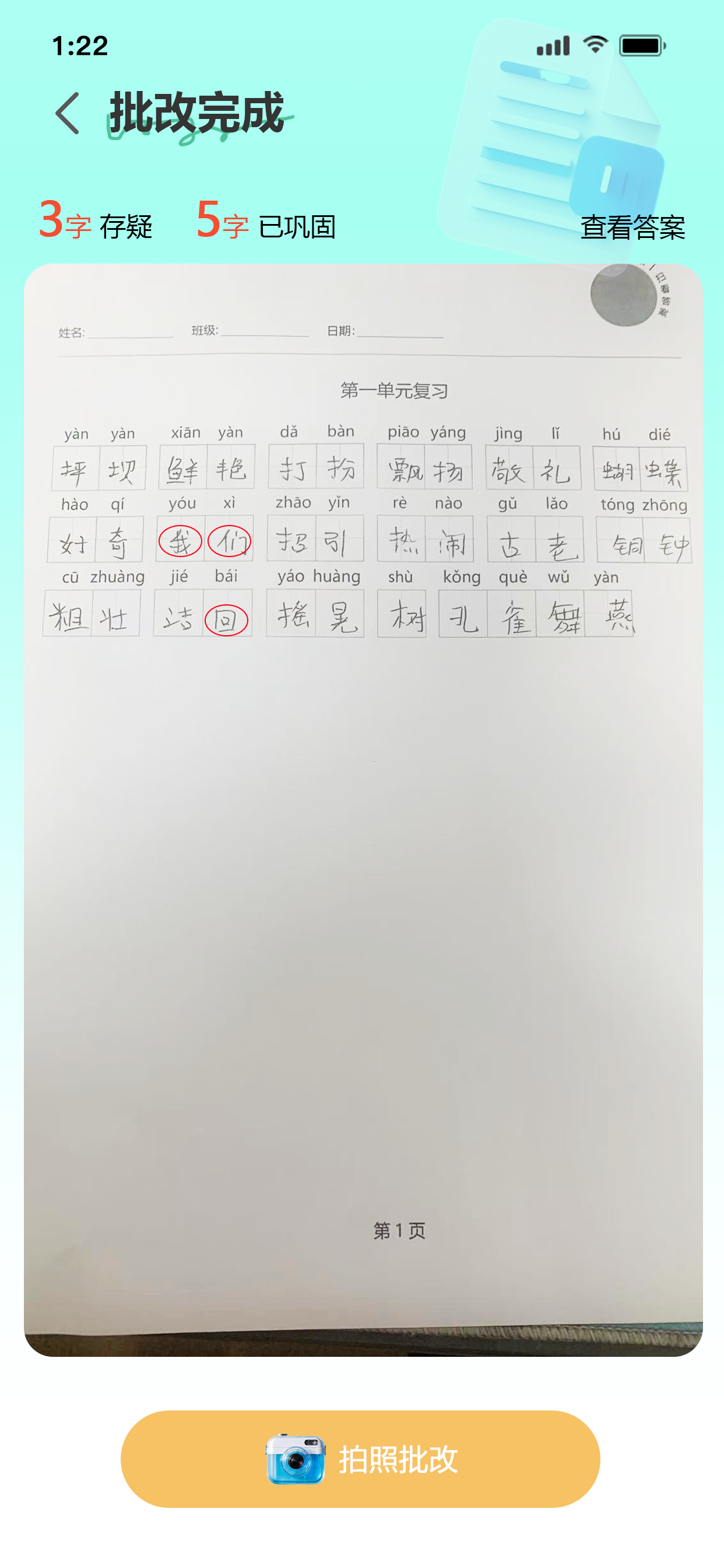Select the 第一单元复习 worksheet heading

[395, 389]
